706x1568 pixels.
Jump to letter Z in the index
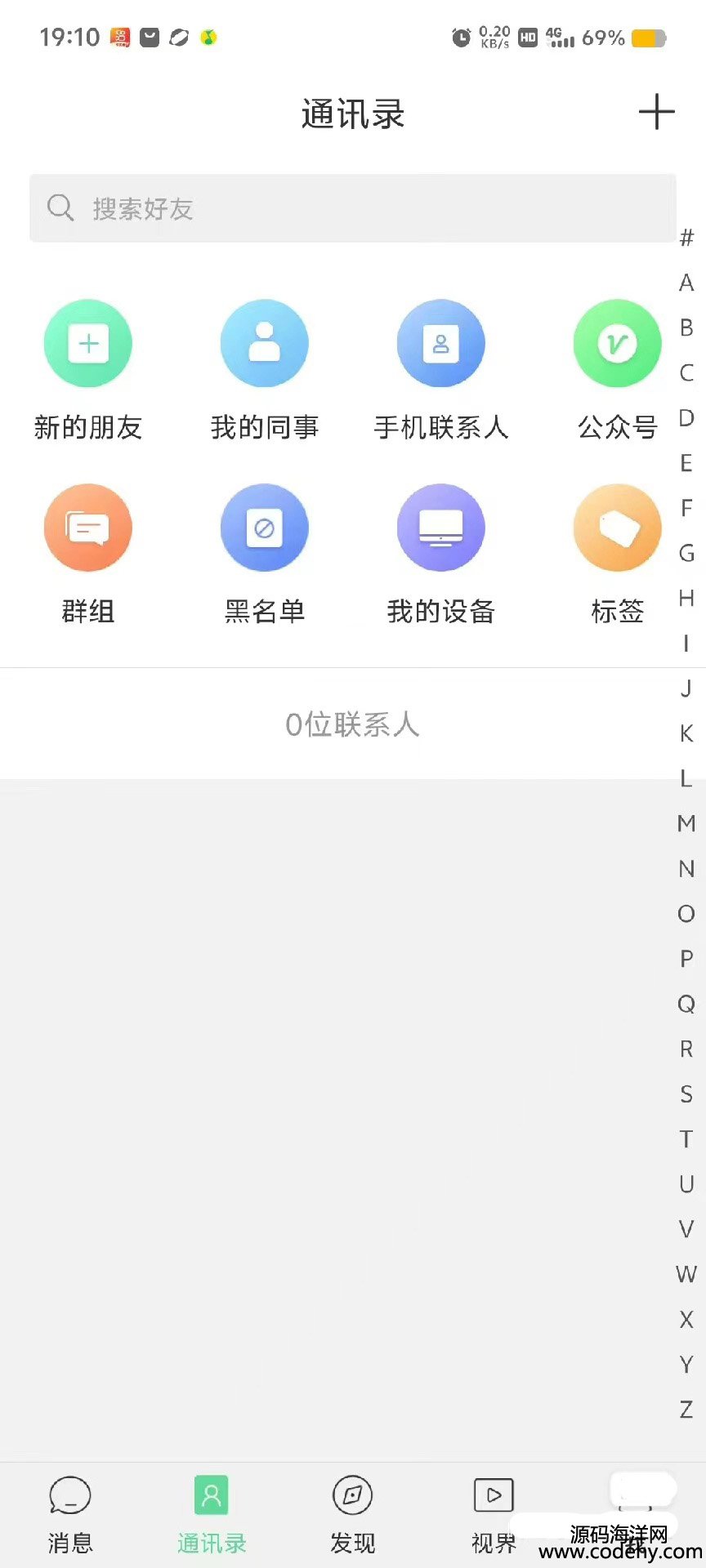686,1409
